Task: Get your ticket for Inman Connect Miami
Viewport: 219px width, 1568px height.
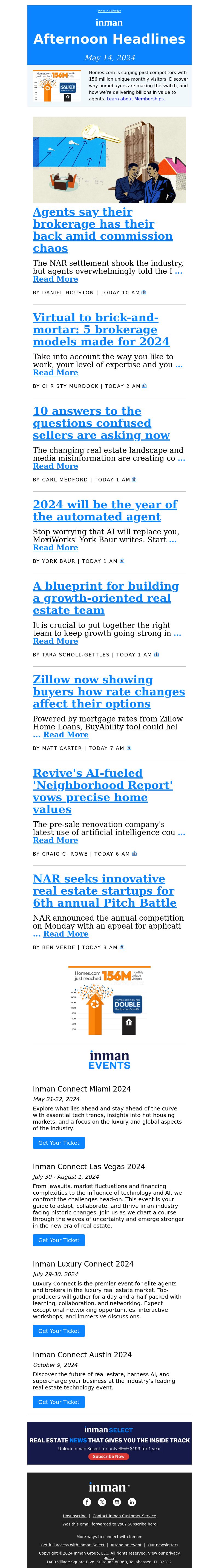Action: 58,1143
